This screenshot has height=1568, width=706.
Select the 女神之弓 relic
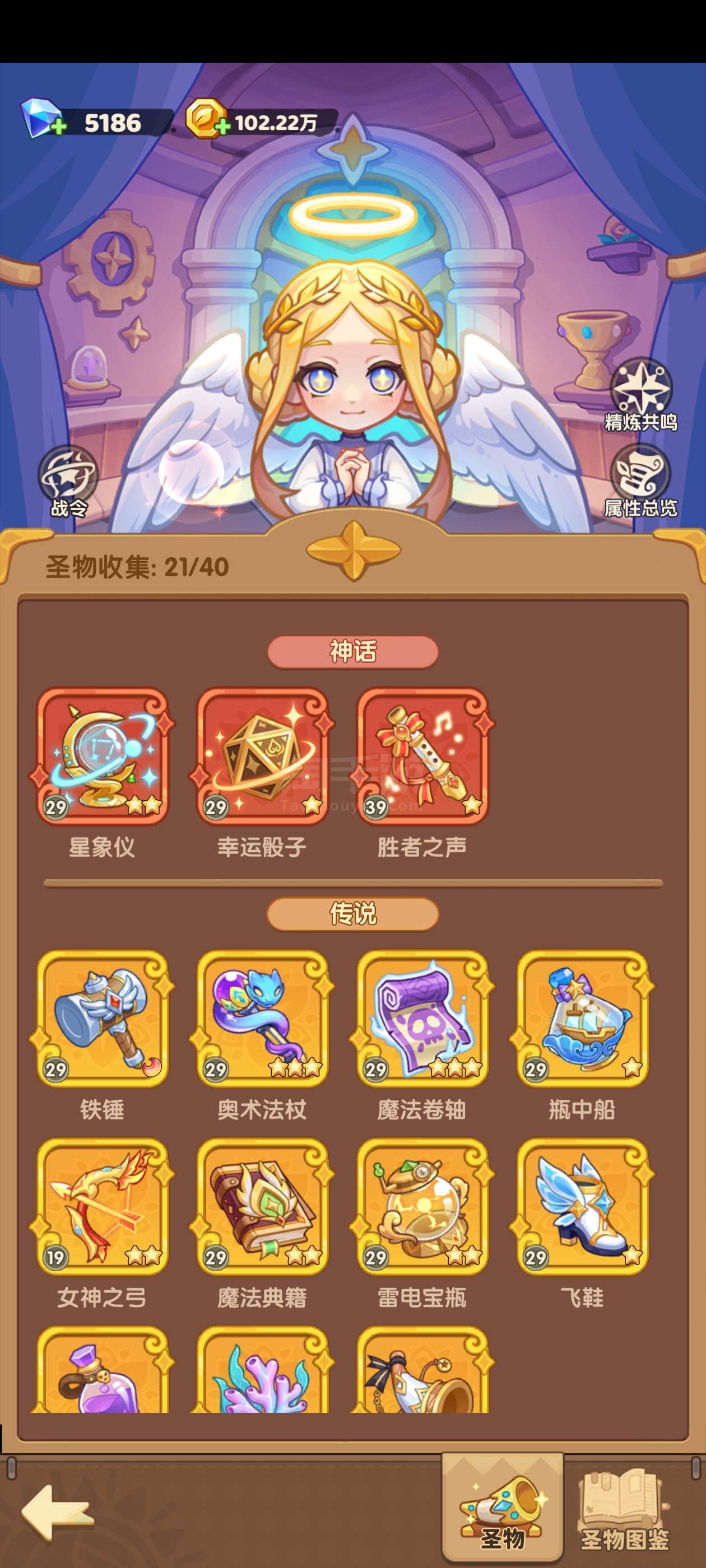click(103, 1206)
